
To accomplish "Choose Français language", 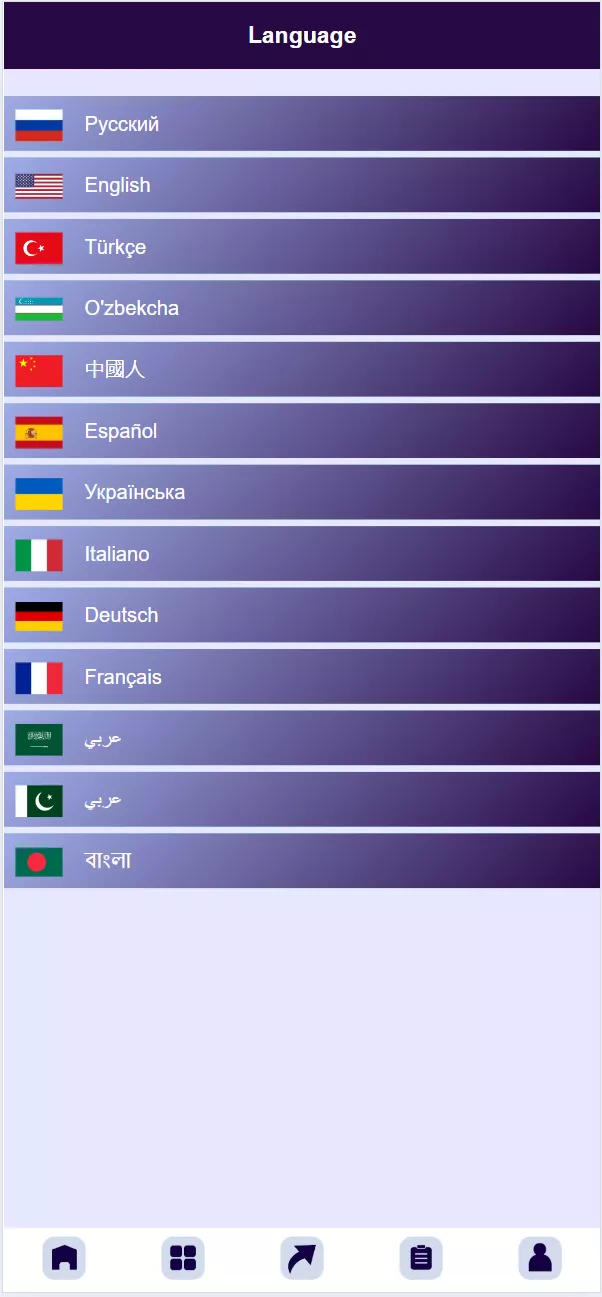I will 300,677.
